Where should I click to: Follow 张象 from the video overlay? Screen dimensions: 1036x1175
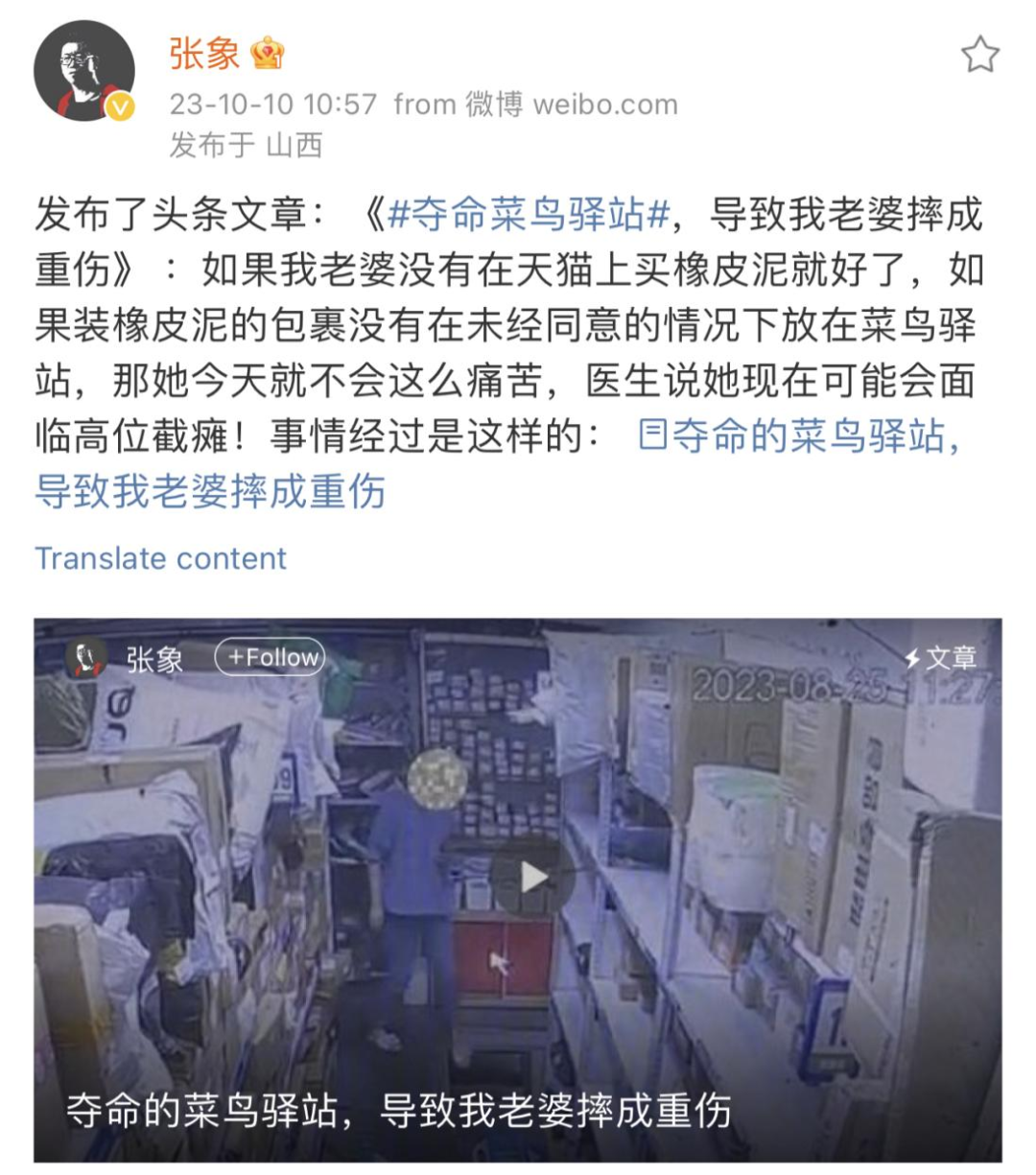coord(271,658)
